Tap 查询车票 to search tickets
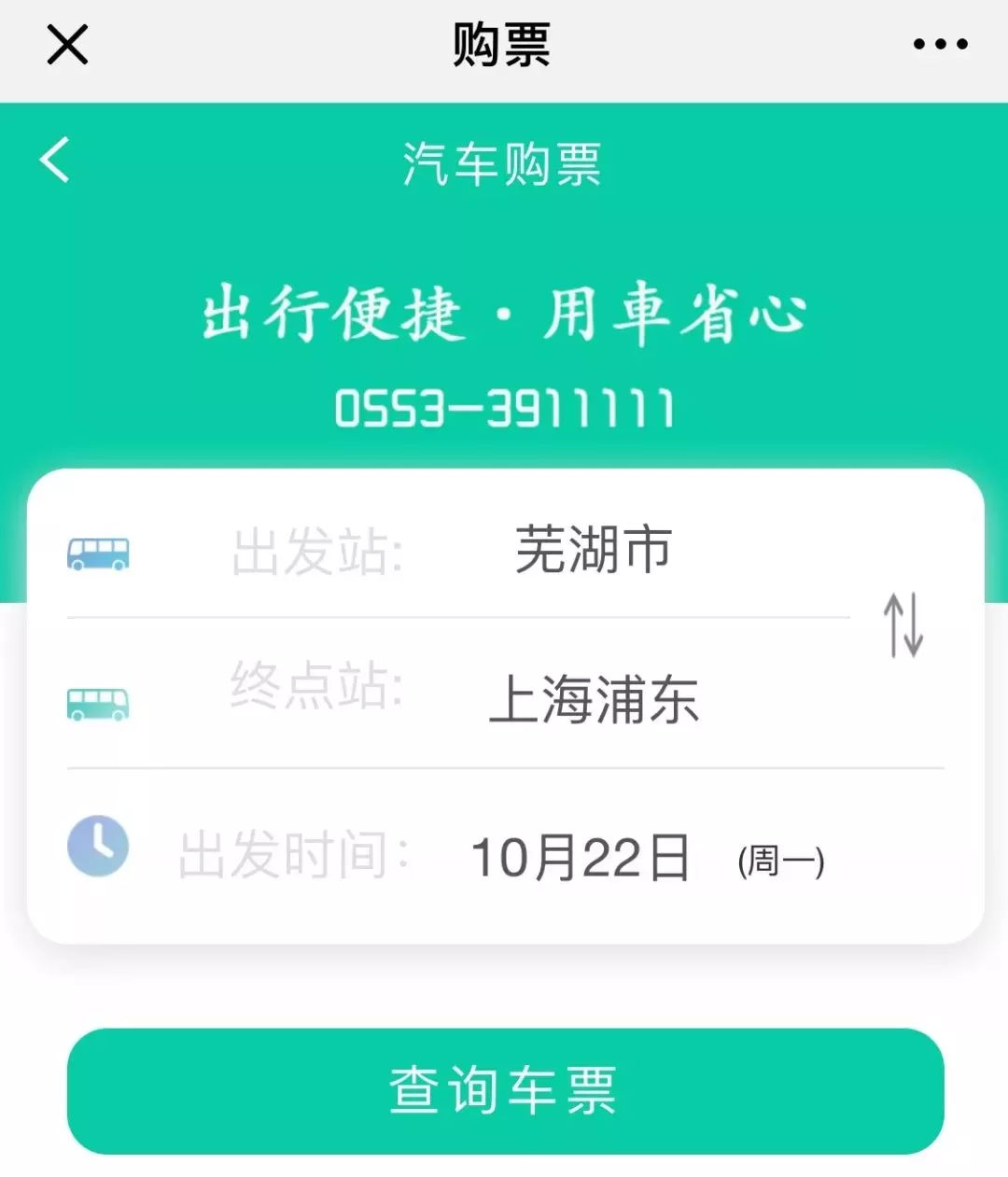Image resolution: width=1008 pixels, height=1177 pixels. pos(505,1090)
